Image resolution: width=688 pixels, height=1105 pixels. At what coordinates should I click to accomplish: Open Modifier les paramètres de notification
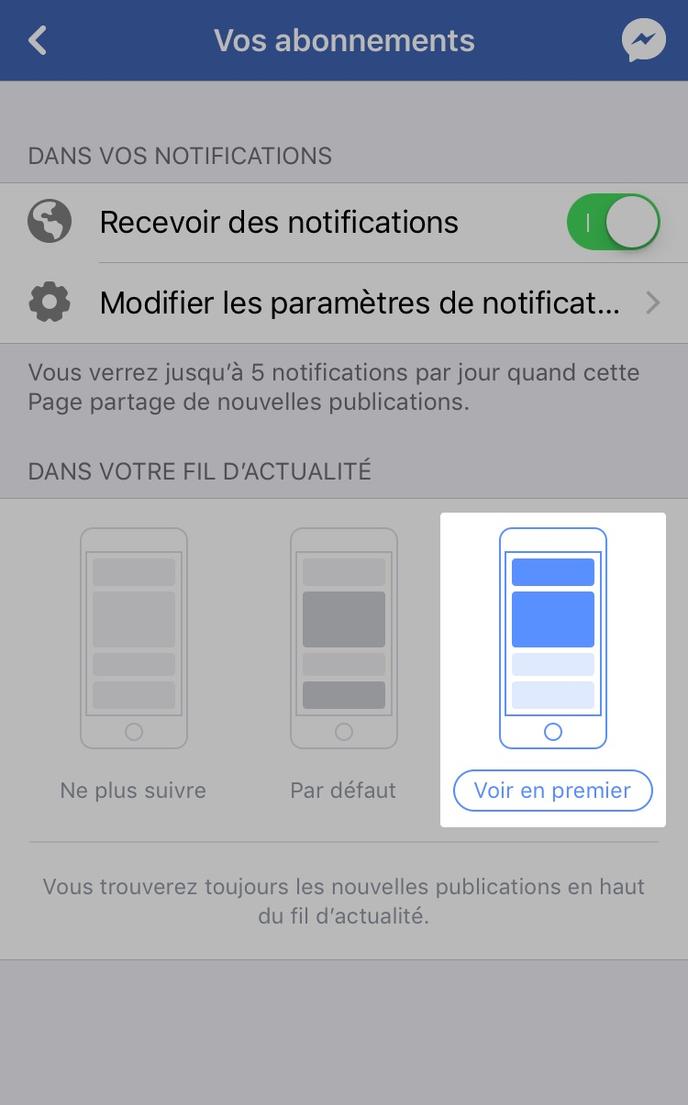pos(344,303)
